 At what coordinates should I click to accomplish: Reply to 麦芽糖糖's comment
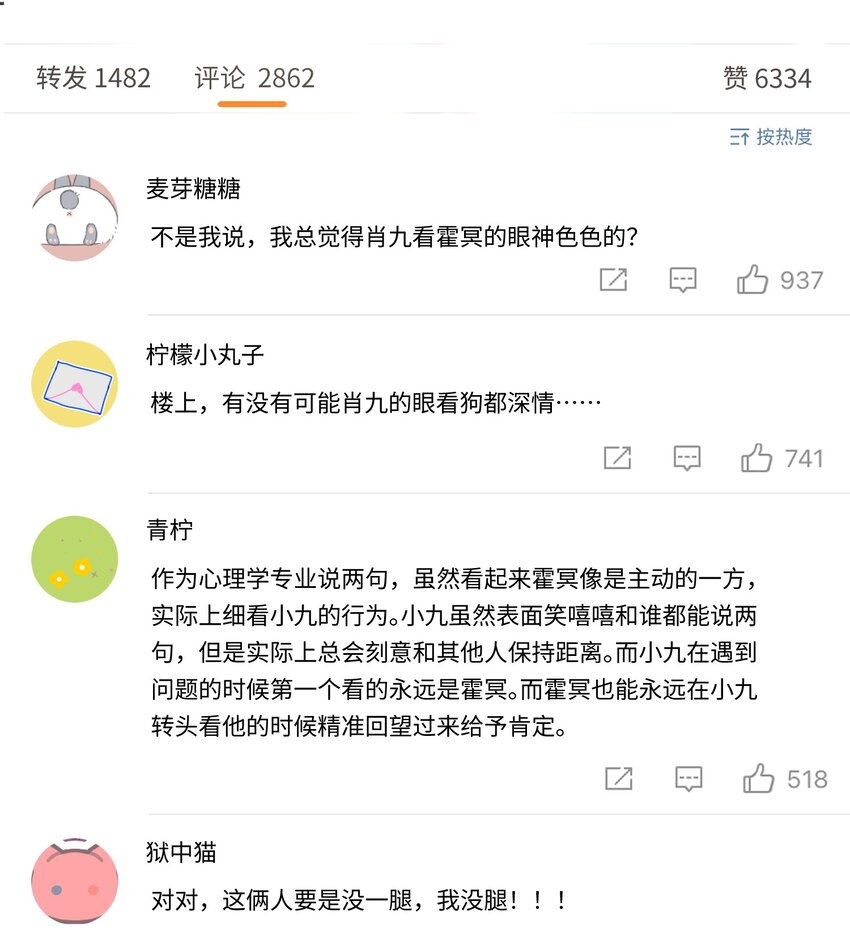683,279
